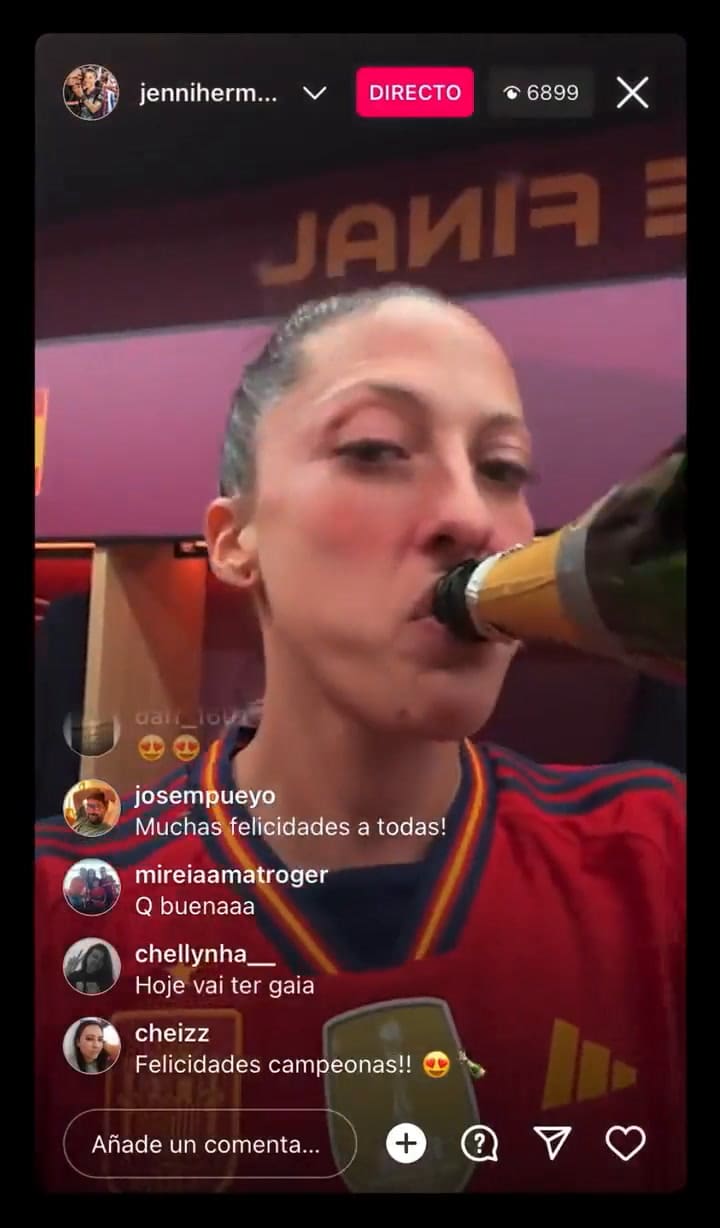Tap the 'Añade un comenta...' input field
The image size is (720, 1228).
(210, 1143)
